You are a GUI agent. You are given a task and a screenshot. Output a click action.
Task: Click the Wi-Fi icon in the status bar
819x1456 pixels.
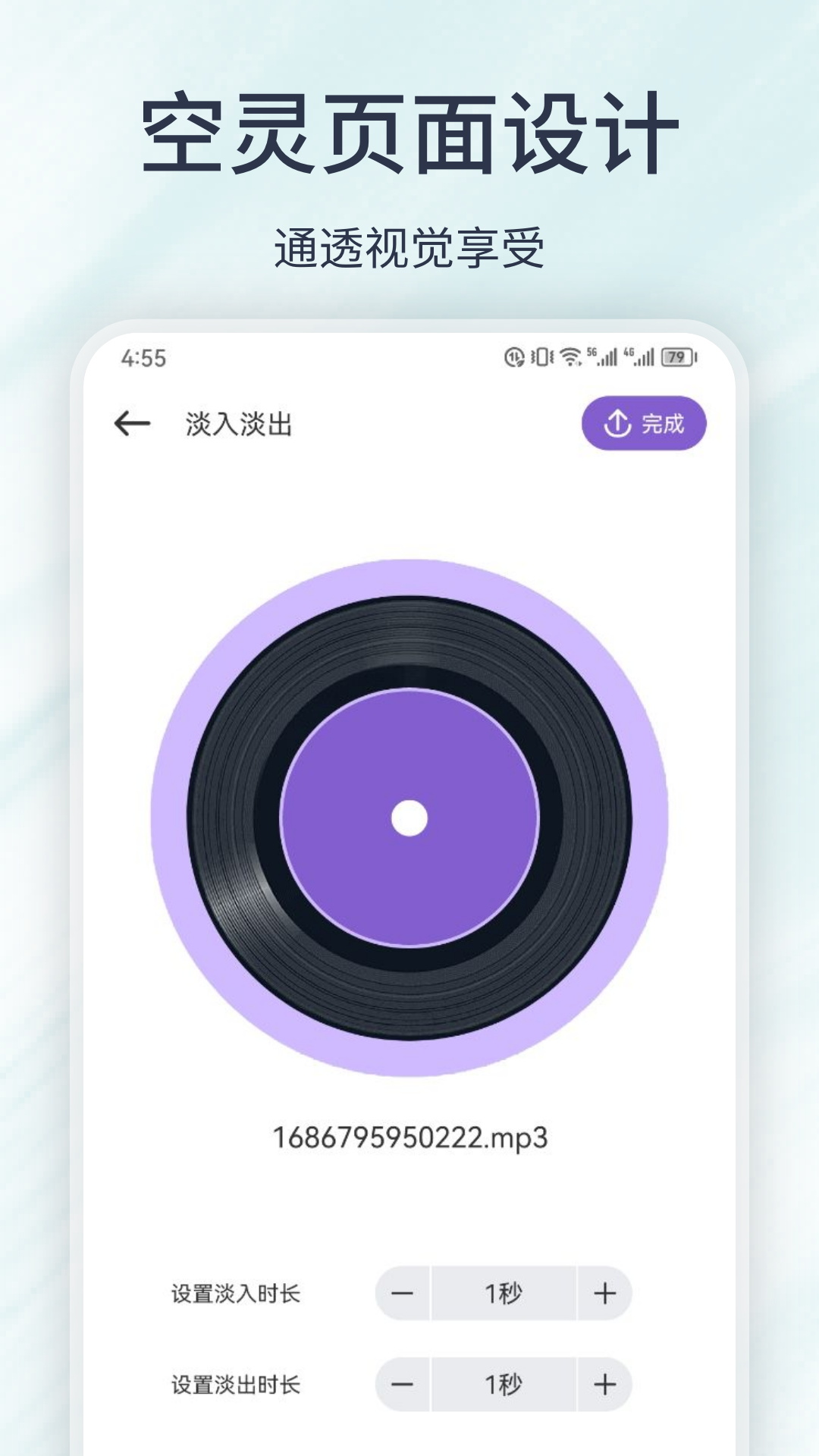click(570, 356)
